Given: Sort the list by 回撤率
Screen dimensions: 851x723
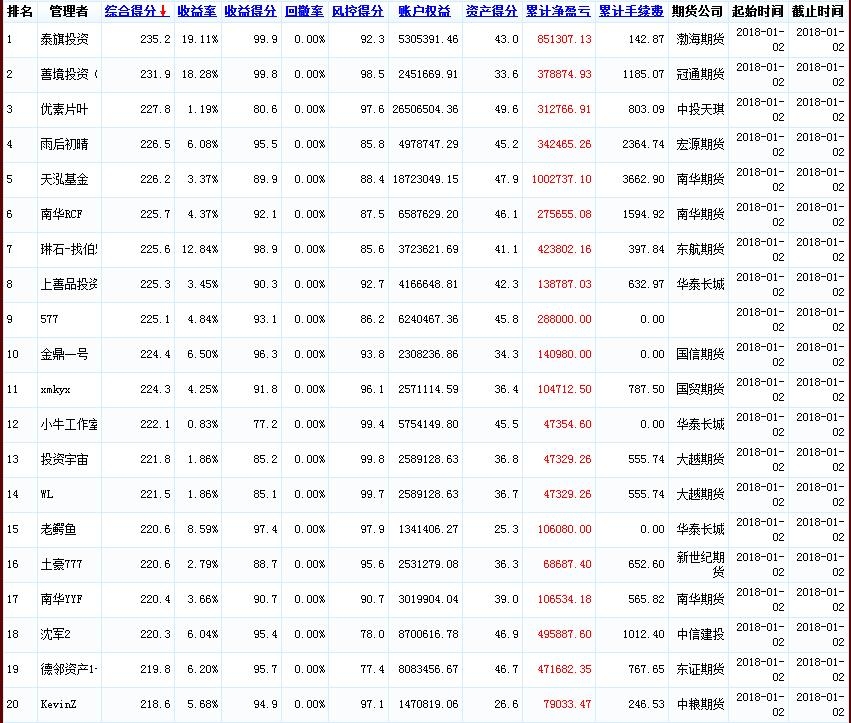Looking at the screenshot, I should [x=304, y=12].
